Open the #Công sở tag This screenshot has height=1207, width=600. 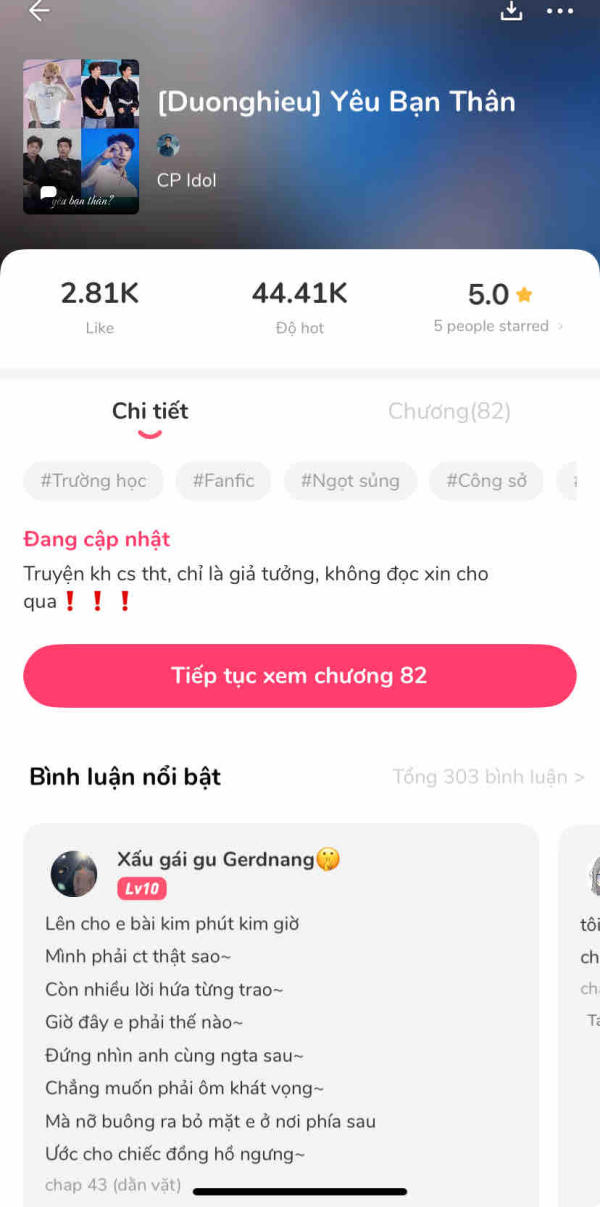(486, 481)
